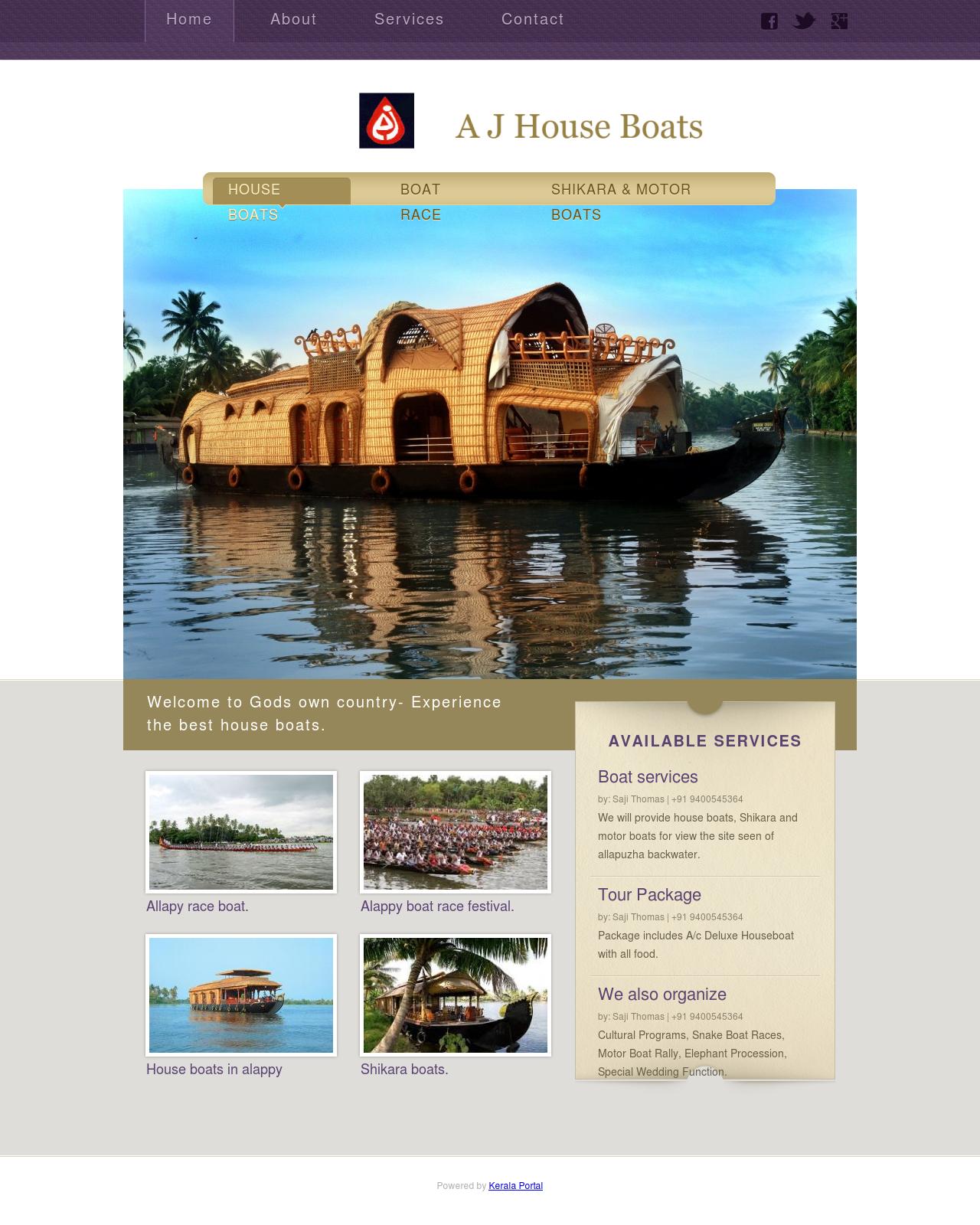
Task: Follow the Kerala Portal footer link
Action: click(x=515, y=1186)
